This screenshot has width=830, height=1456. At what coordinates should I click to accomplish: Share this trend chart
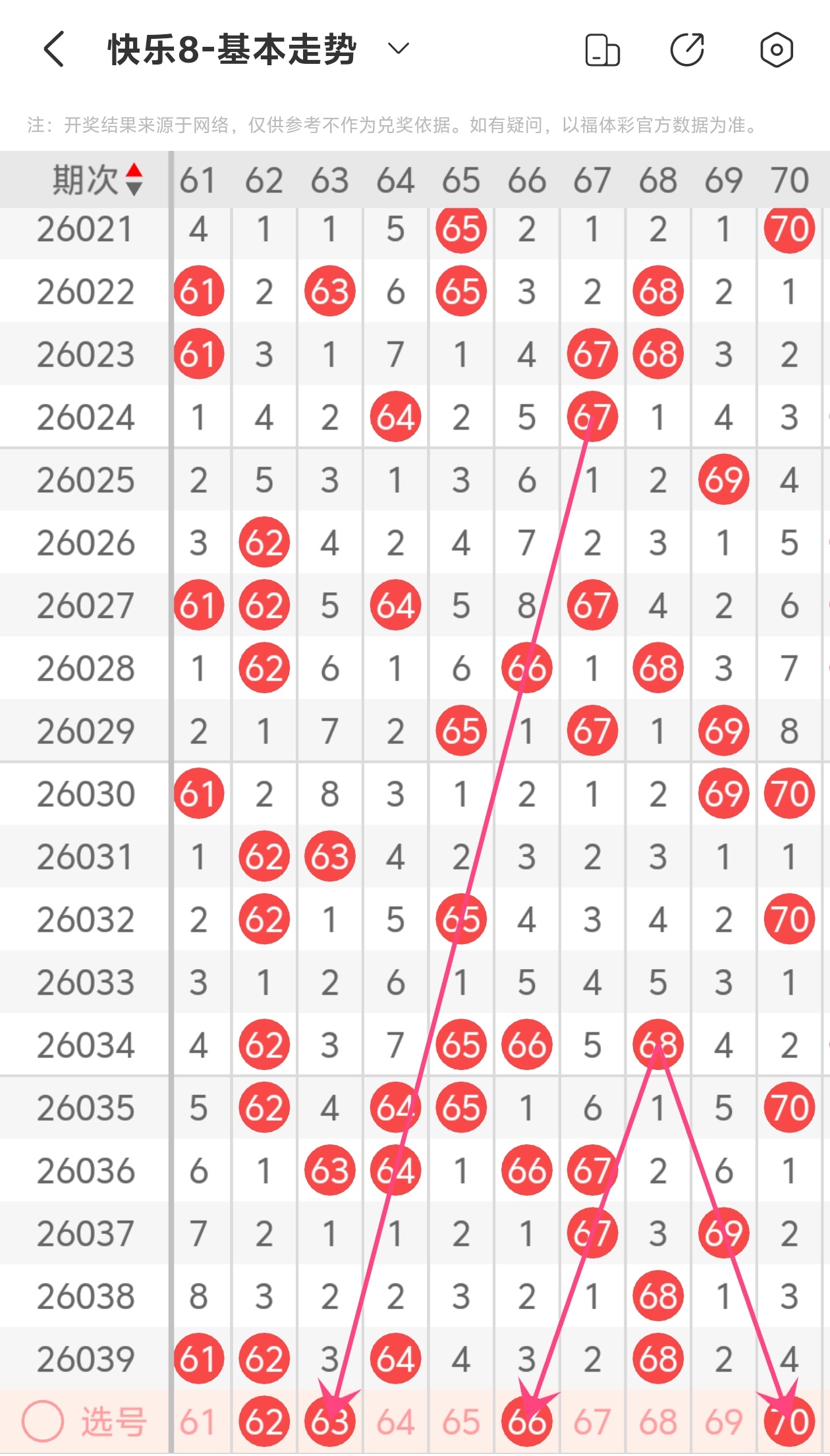click(x=688, y=50)
